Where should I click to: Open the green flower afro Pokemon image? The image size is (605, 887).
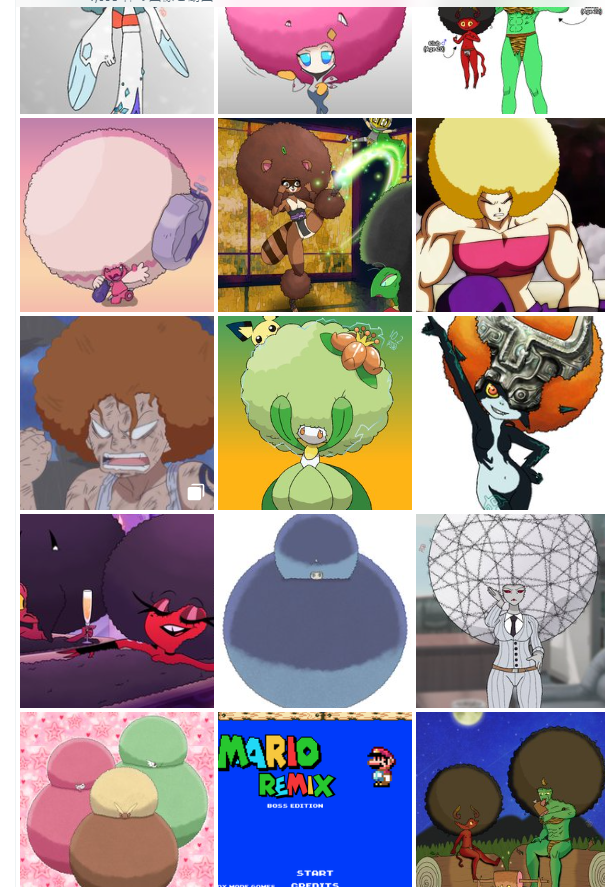click(x=314, y=412)
